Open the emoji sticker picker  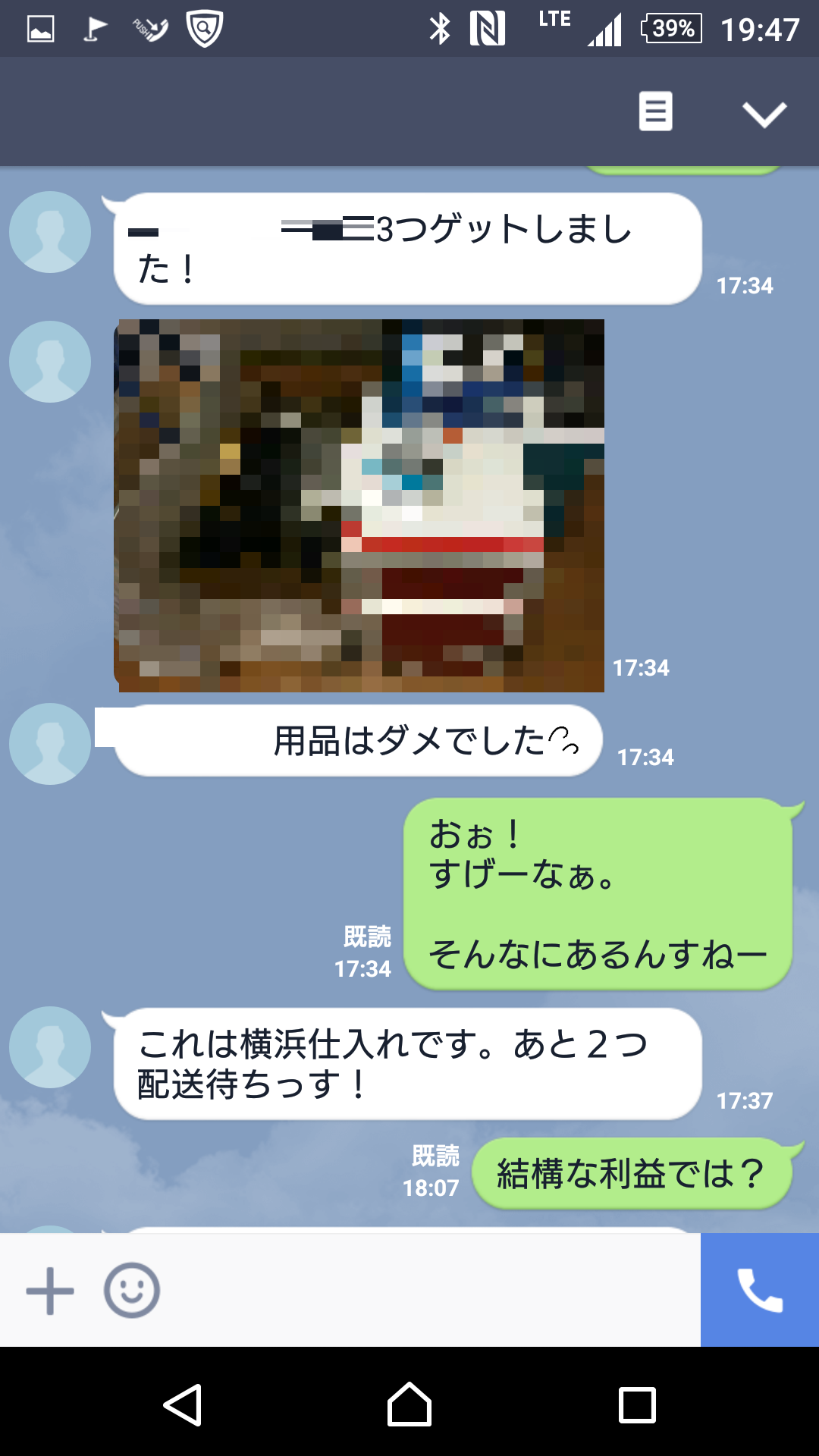click(132, 1290)
